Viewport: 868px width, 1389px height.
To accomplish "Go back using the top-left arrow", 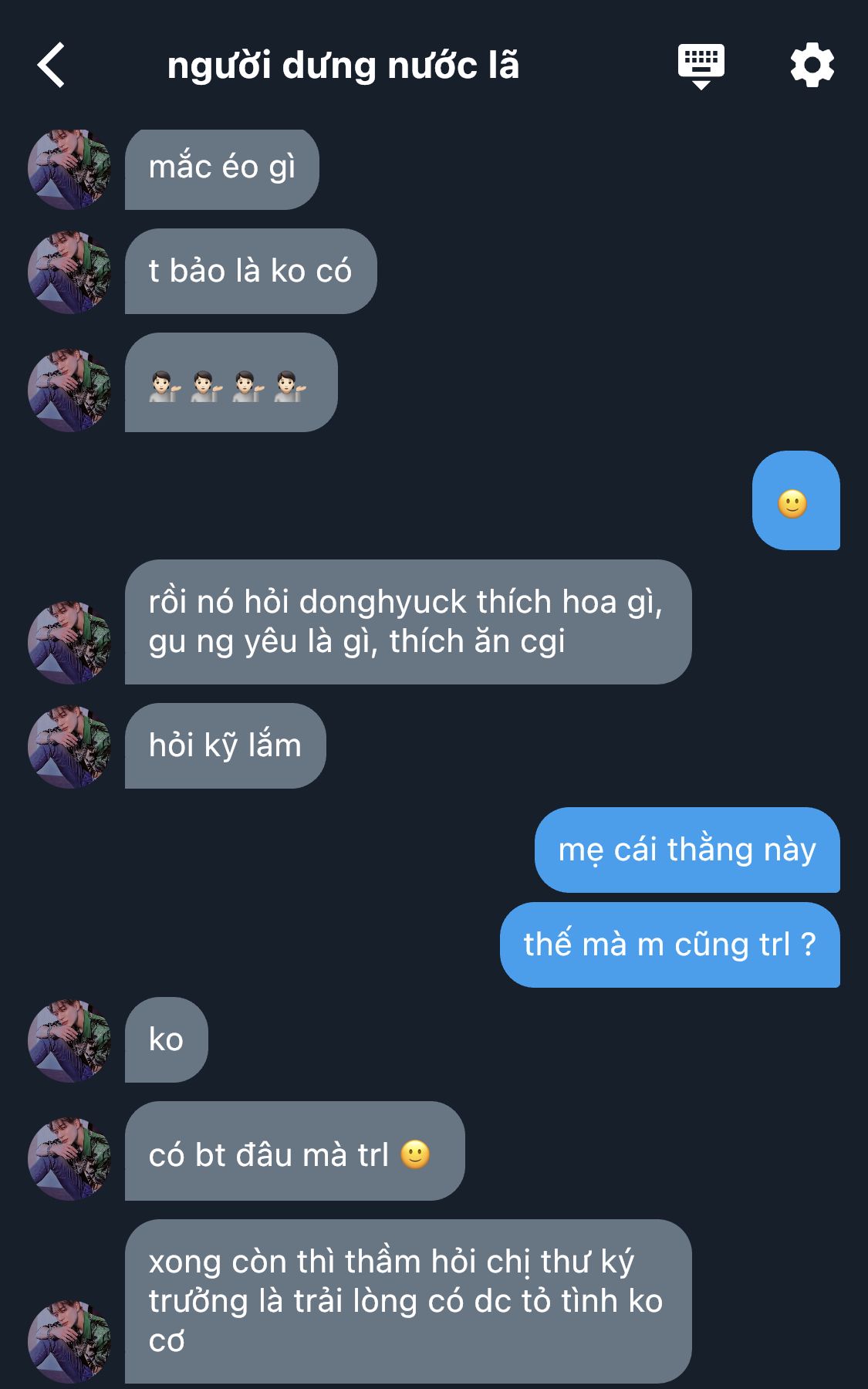I will click(x=51, y=66).
